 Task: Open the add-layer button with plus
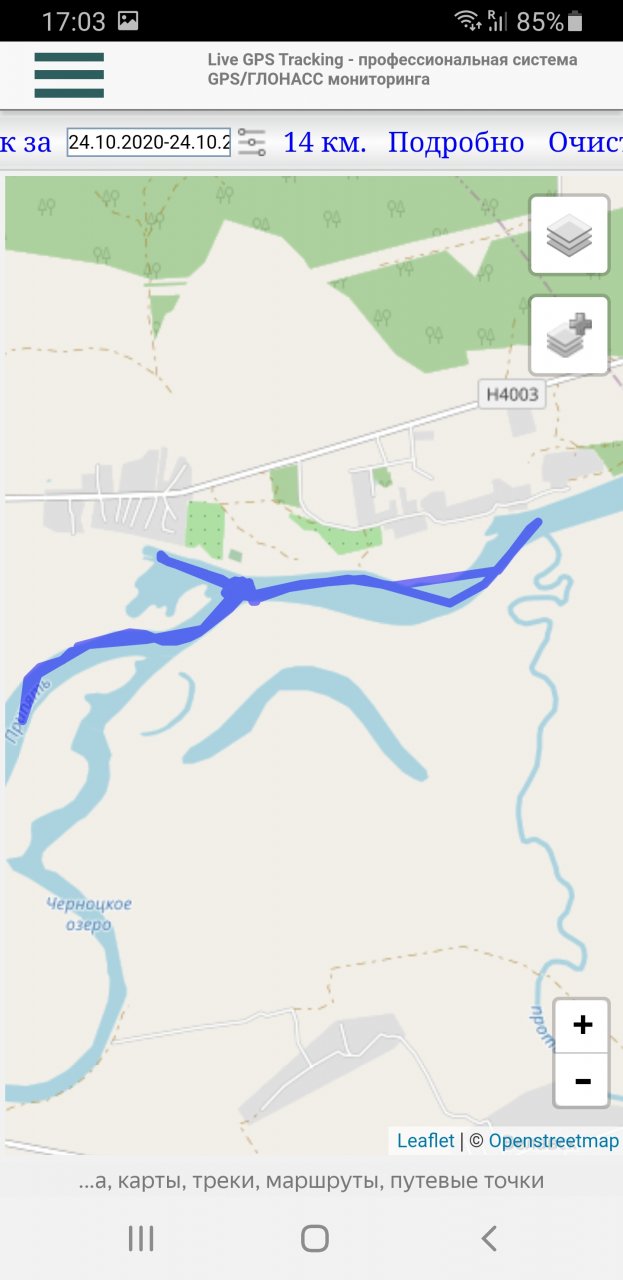(x=569, y=336)
